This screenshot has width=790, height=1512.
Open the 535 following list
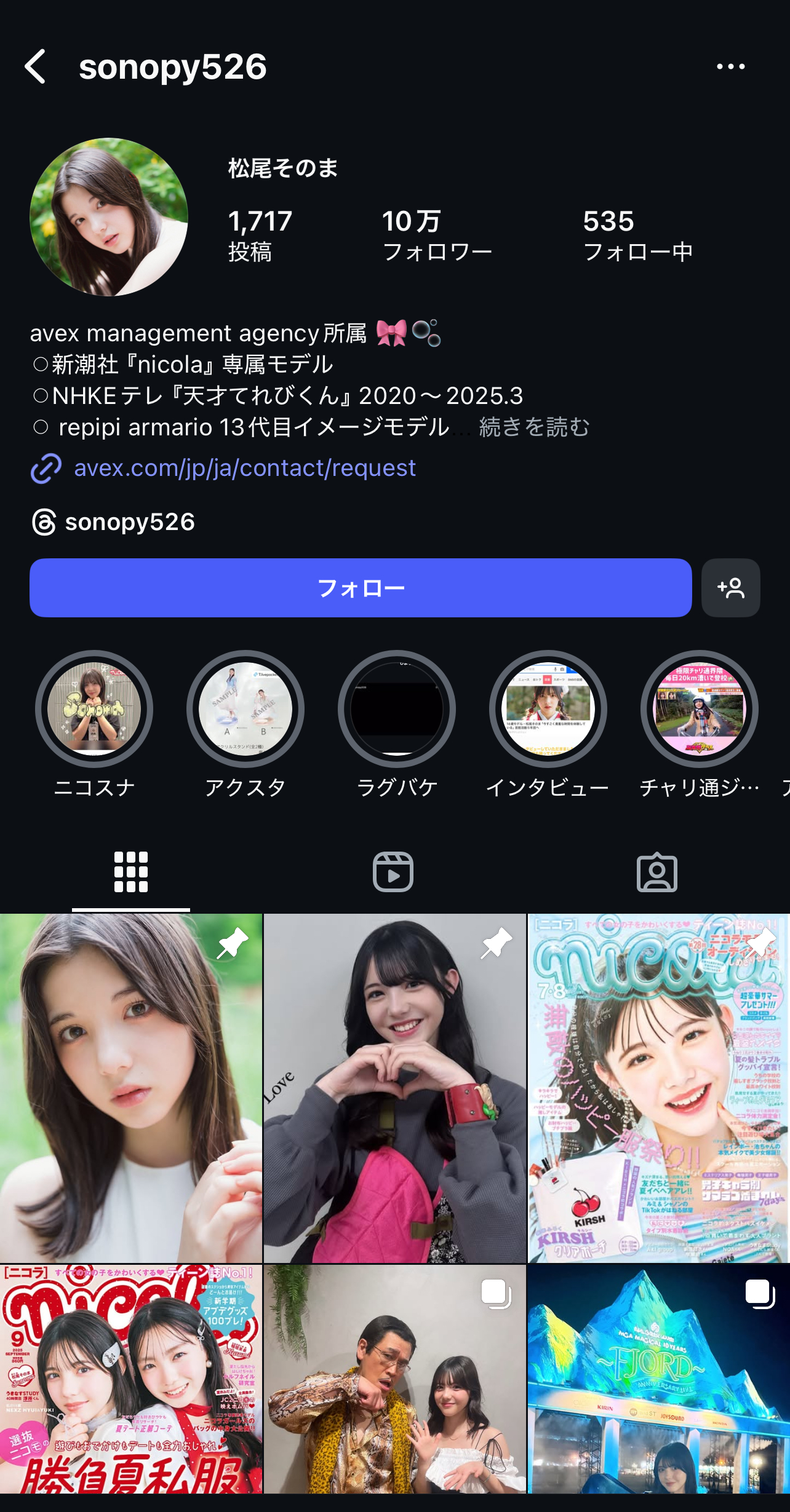coord(637,236)
